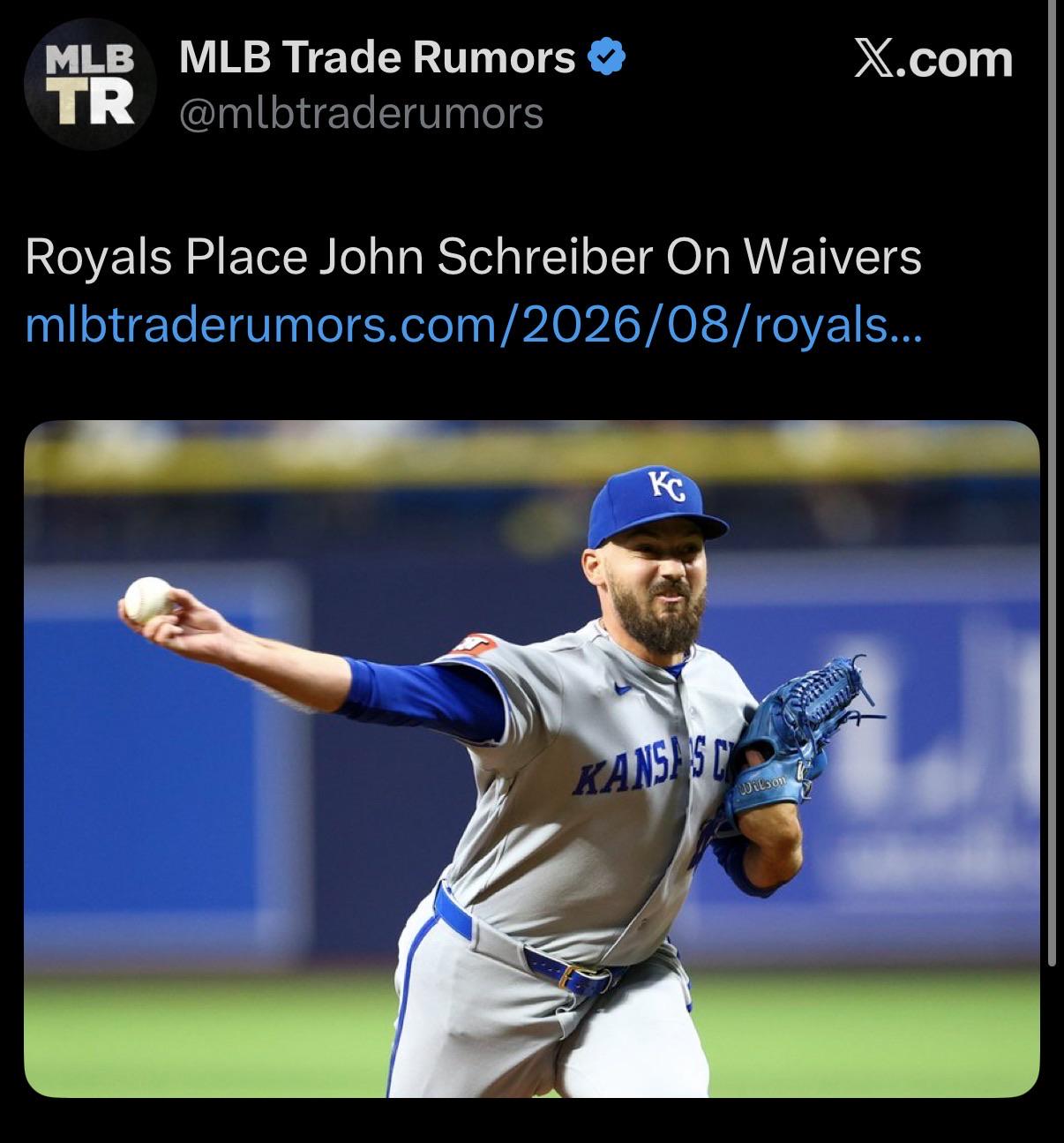Open the MLB Trade Rumors profile avatar
The image size is (1064, 1143).
coord(90,84)
